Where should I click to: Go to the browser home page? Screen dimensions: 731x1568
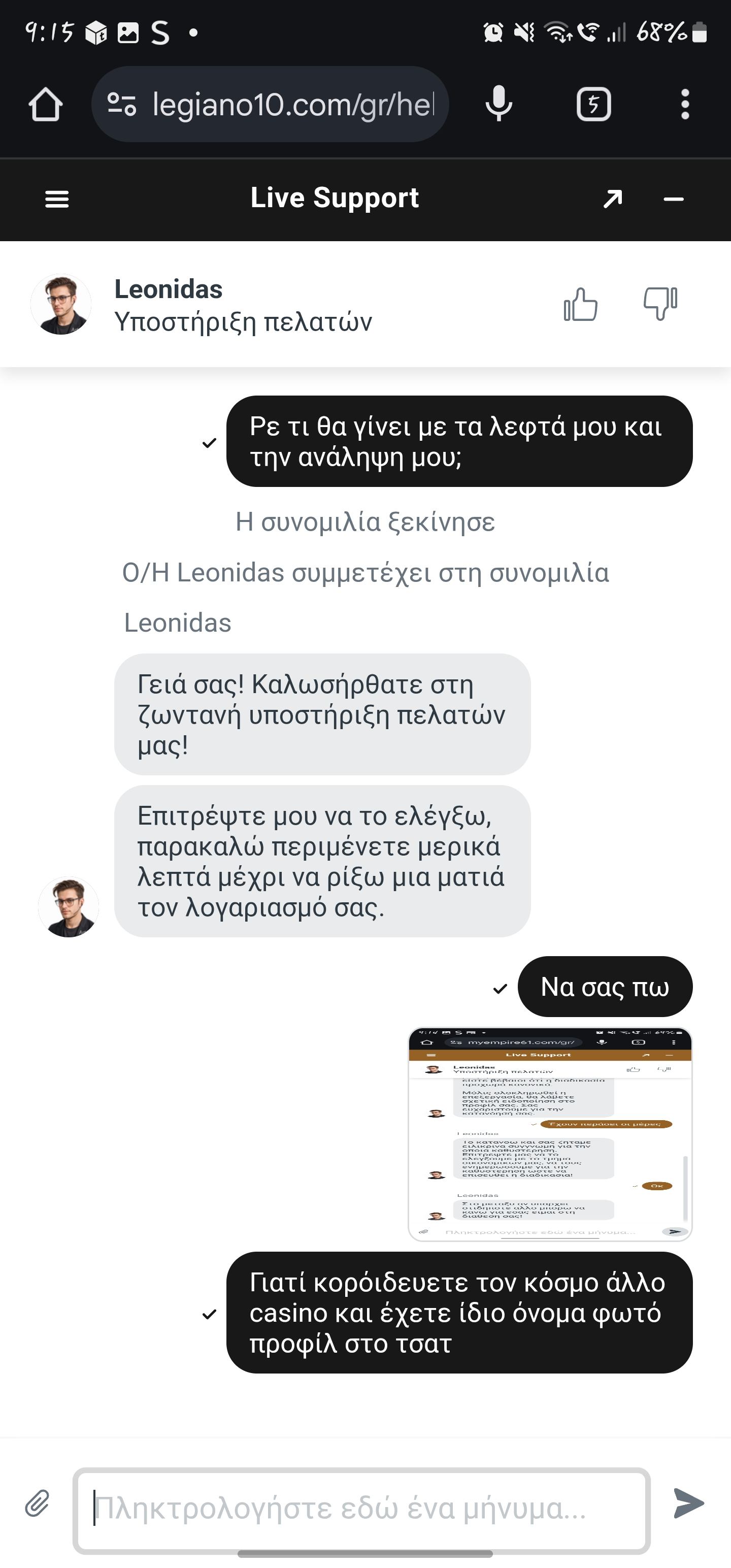(x=46, y=104)
